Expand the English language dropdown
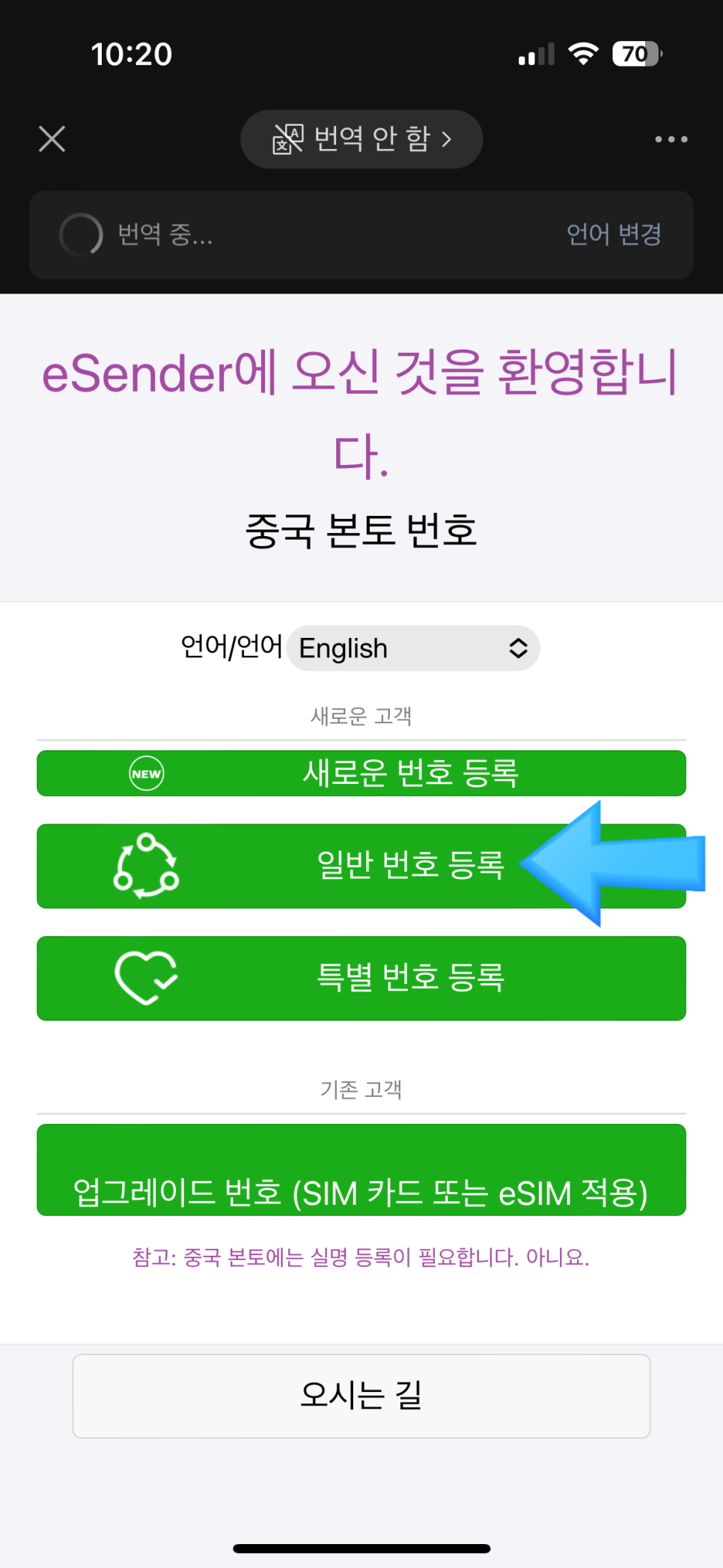 point(413,648)
